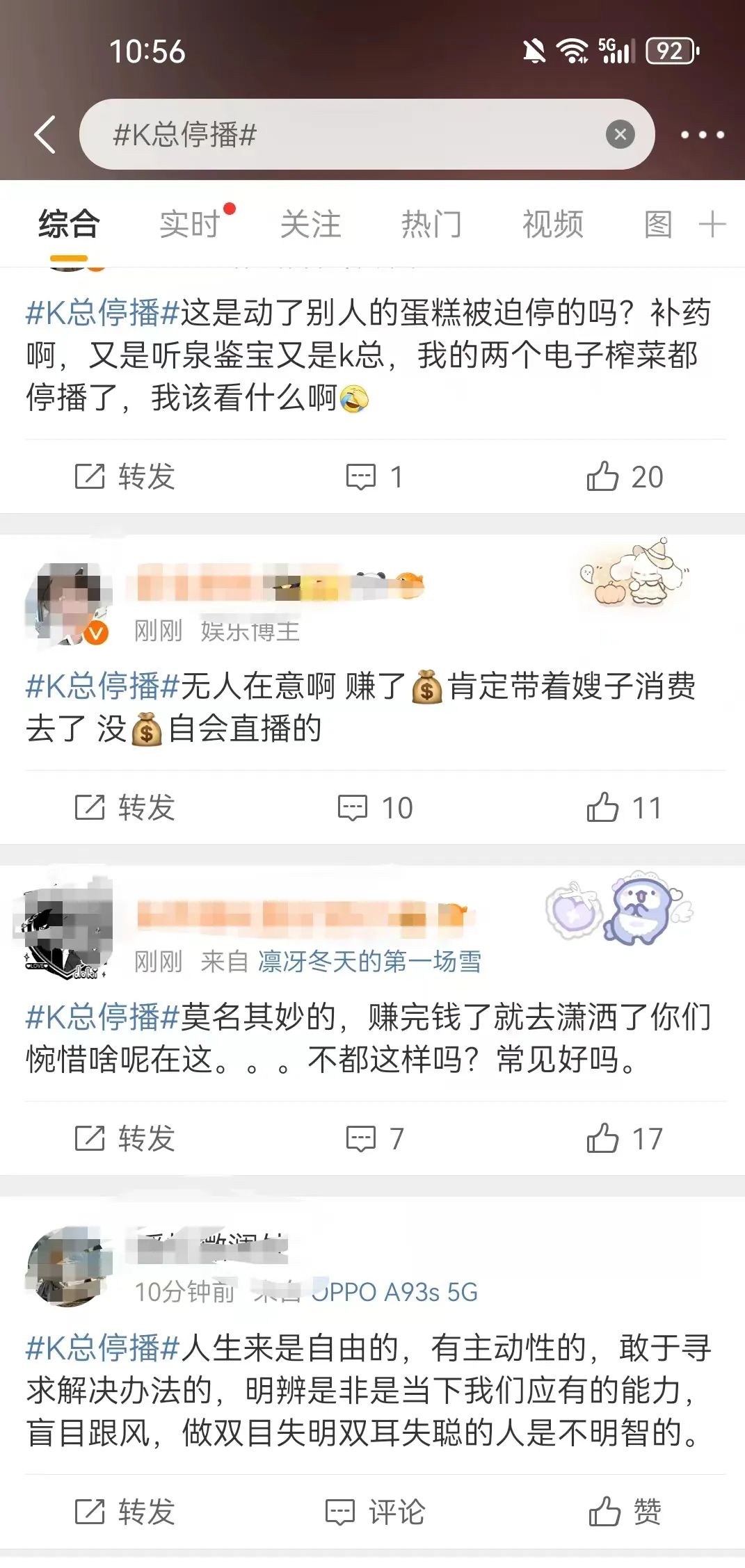Image resolution: width=745 pixels, height=1568 pixels.
Task: Open the #K总停播# hashtag in the 莫名其妙的 post
Action: tap(103, 1017)
